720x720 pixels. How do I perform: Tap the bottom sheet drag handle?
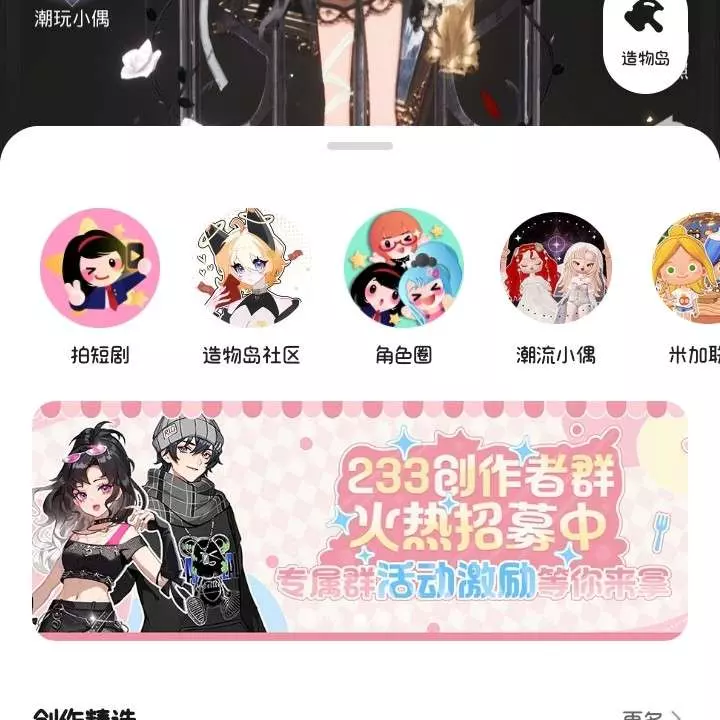tap(360, 146)
